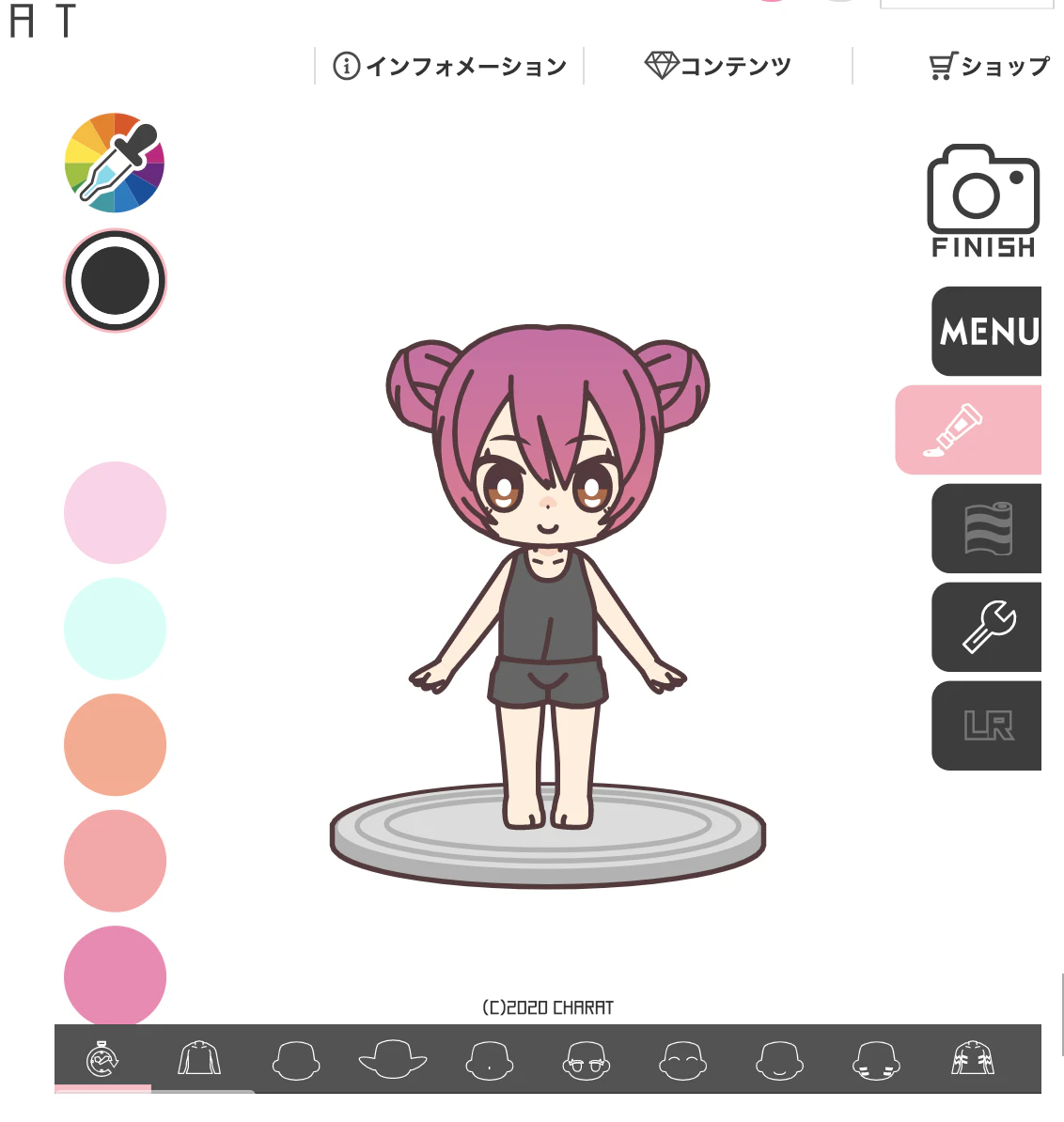Click the MENU button
The width and height of the screenshot is (1064, 1122).
click(x=987, y=331)
